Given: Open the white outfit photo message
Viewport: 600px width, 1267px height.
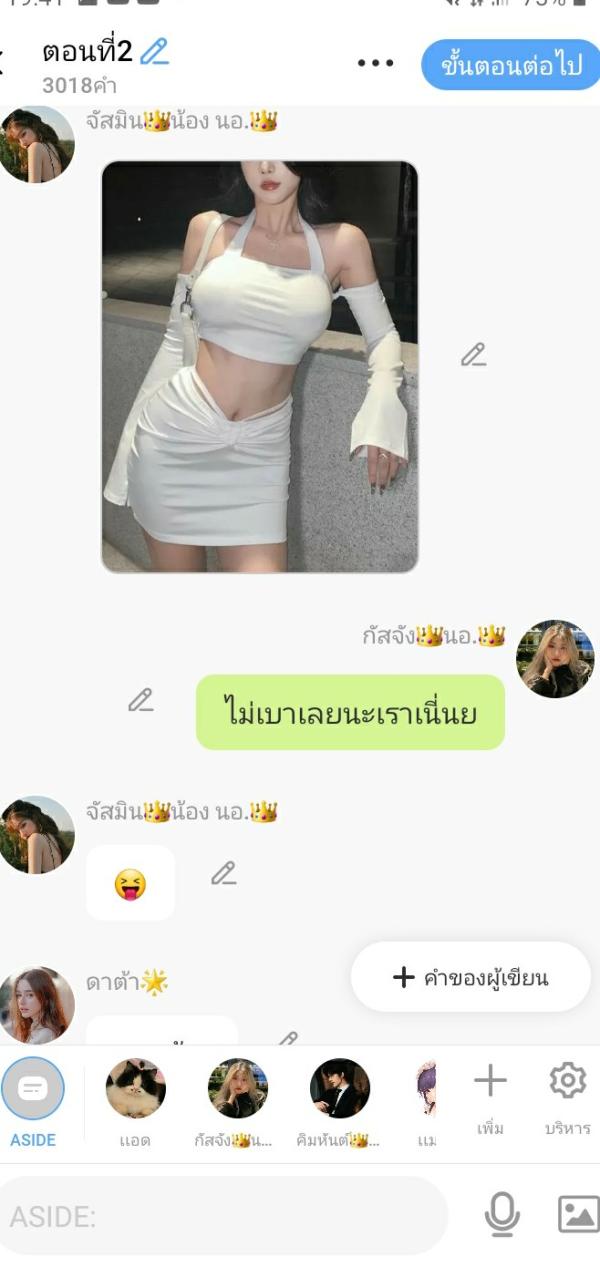Looking at the screenshot, I should pos(260,367).
